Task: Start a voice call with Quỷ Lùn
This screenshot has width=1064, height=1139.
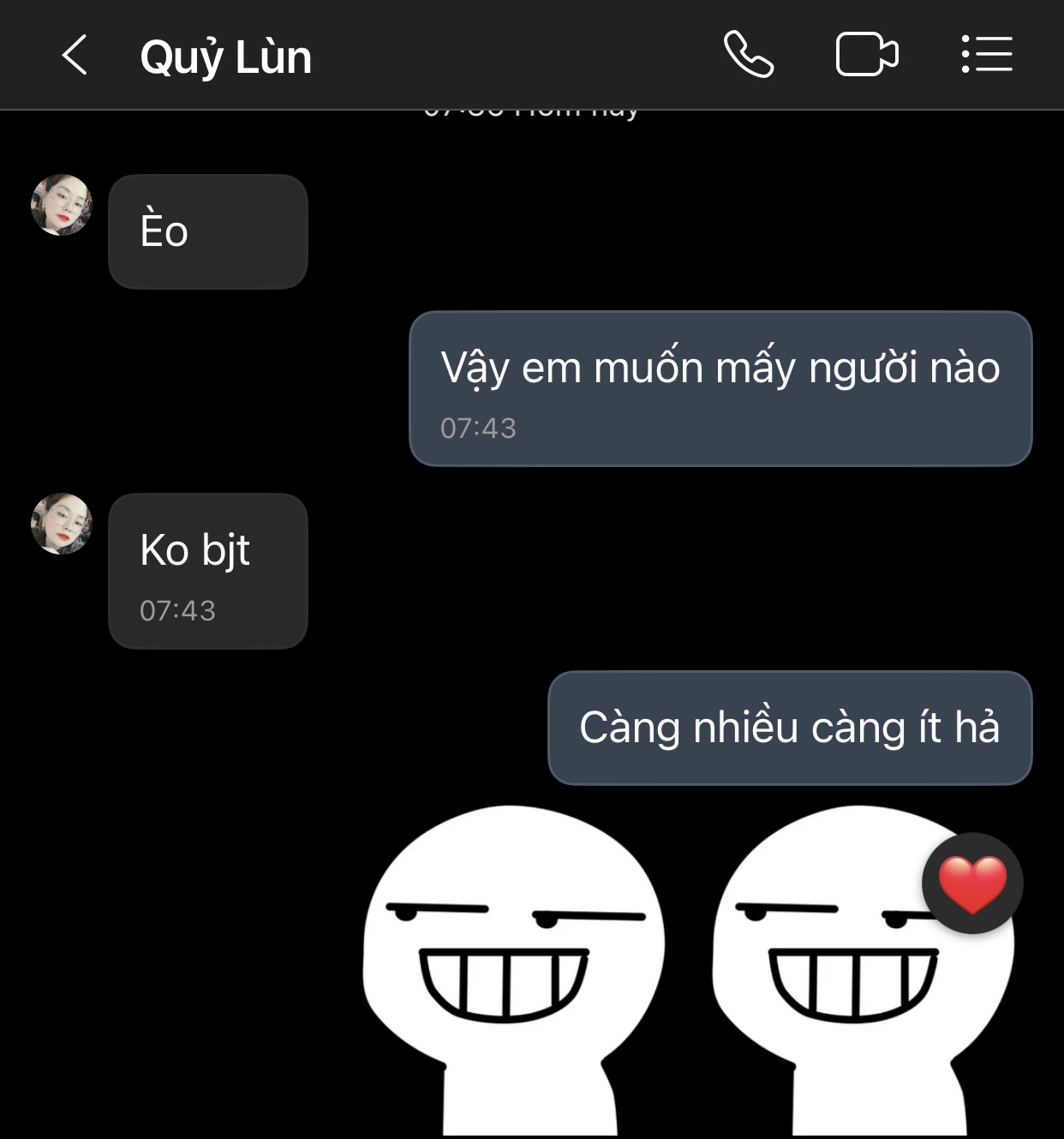Action: pos(748,55)
